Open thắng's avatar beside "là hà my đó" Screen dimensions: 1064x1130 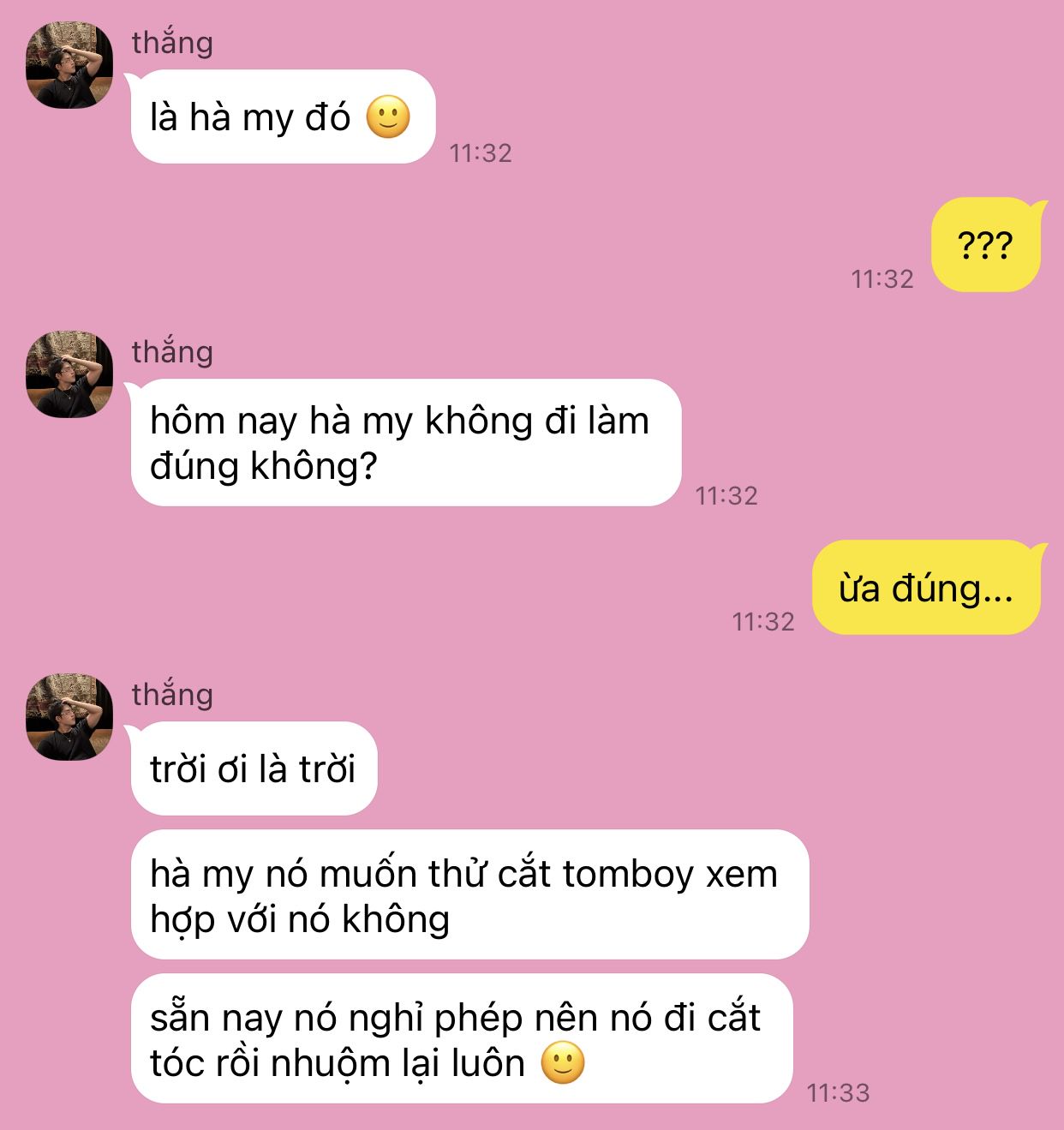pos(69,66)
